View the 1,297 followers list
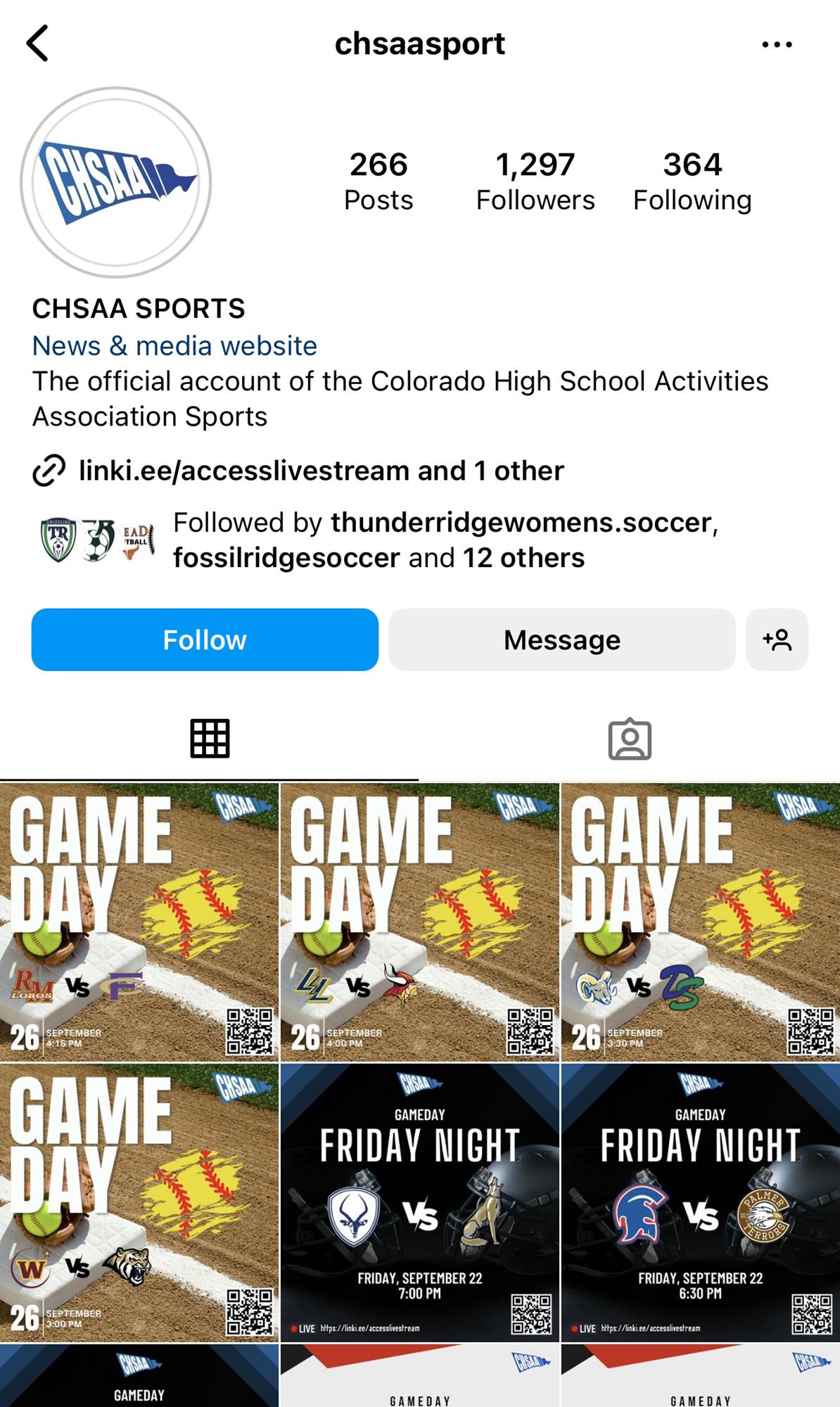This screenshot has width=840, height=1407. click(535, 182)
